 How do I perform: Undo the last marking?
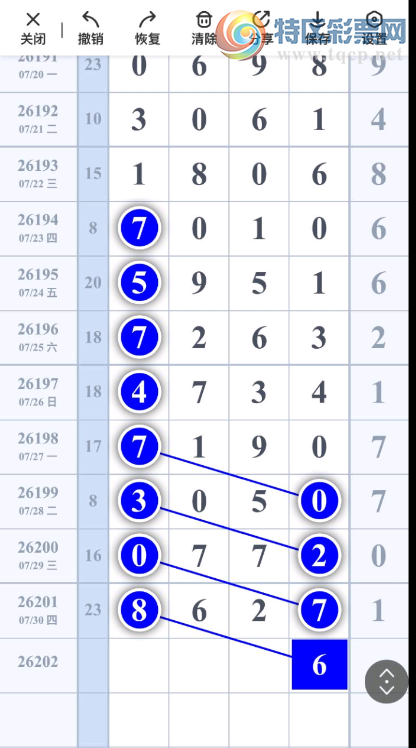click(x=90, y=28)
